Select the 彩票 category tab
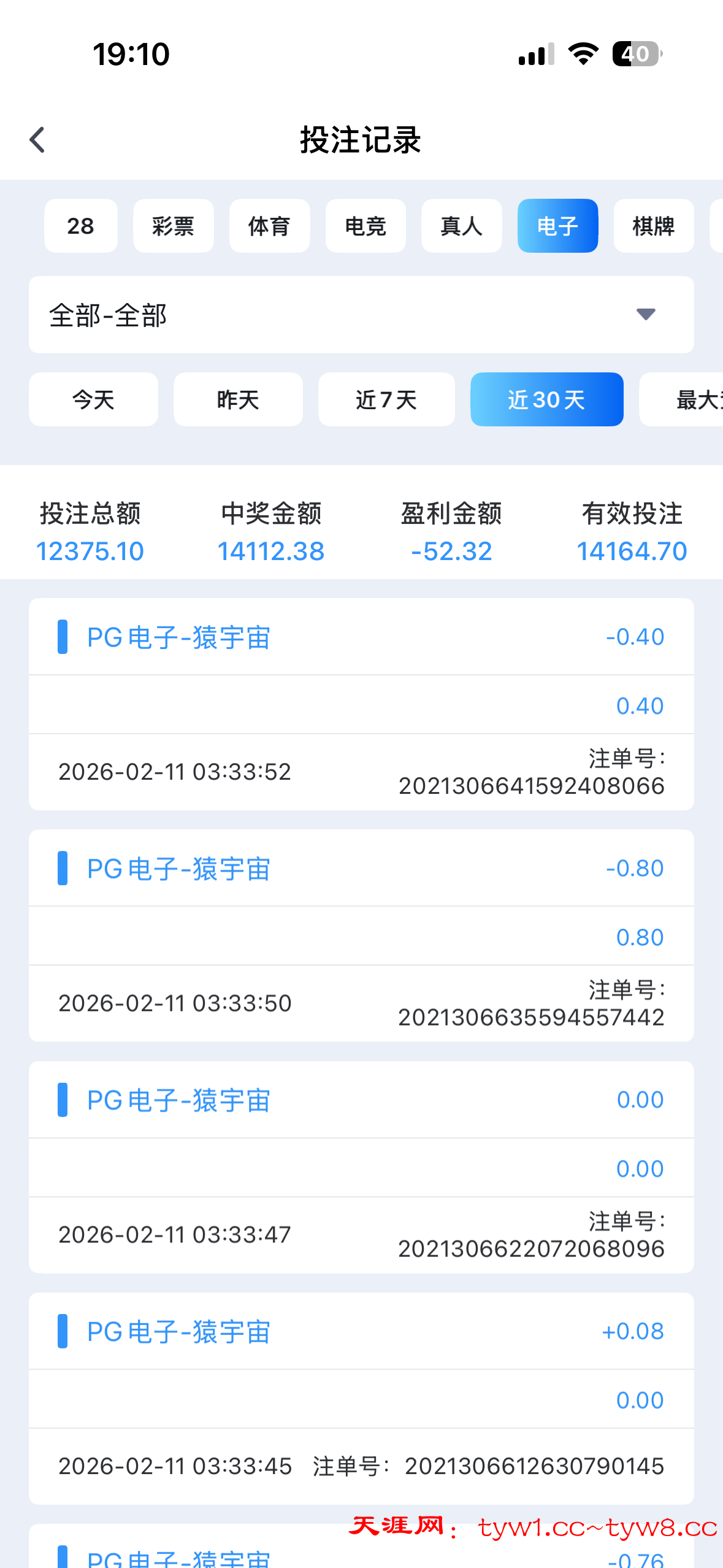The height and width of the screenshot is (1568, 723). click(x=173, y=226)
